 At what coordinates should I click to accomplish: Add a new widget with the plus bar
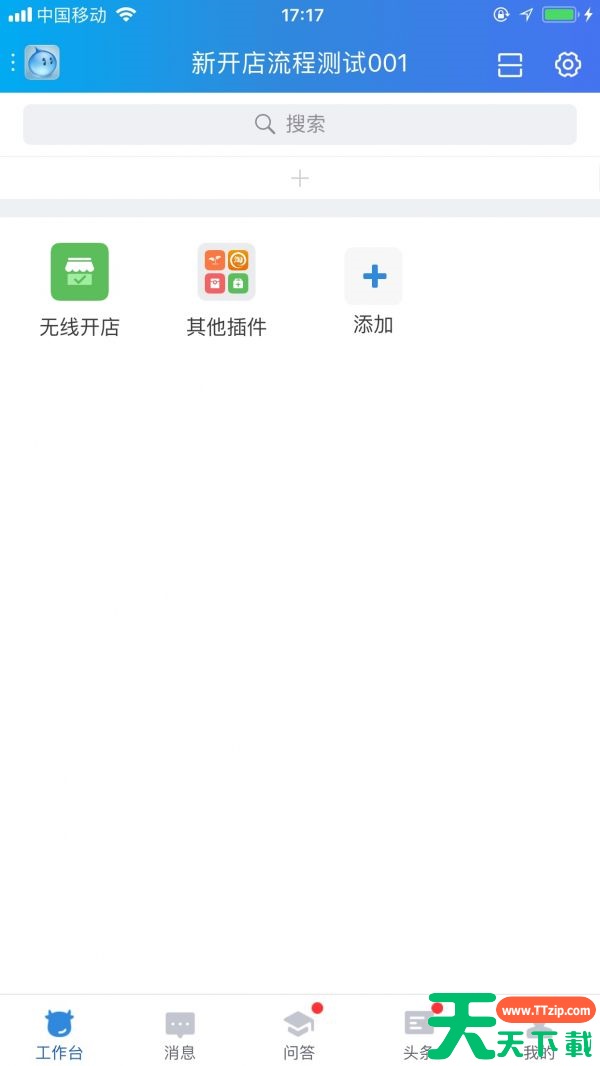(x=300, y=178)
